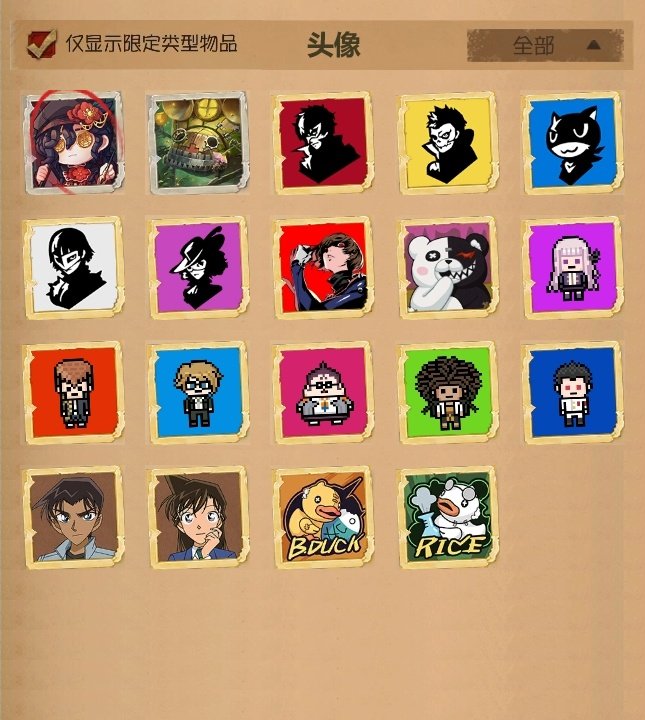The image size is (645, 720).
Task: Pick the pink-haired pixel girl avatar
Action: coord(573,267)
